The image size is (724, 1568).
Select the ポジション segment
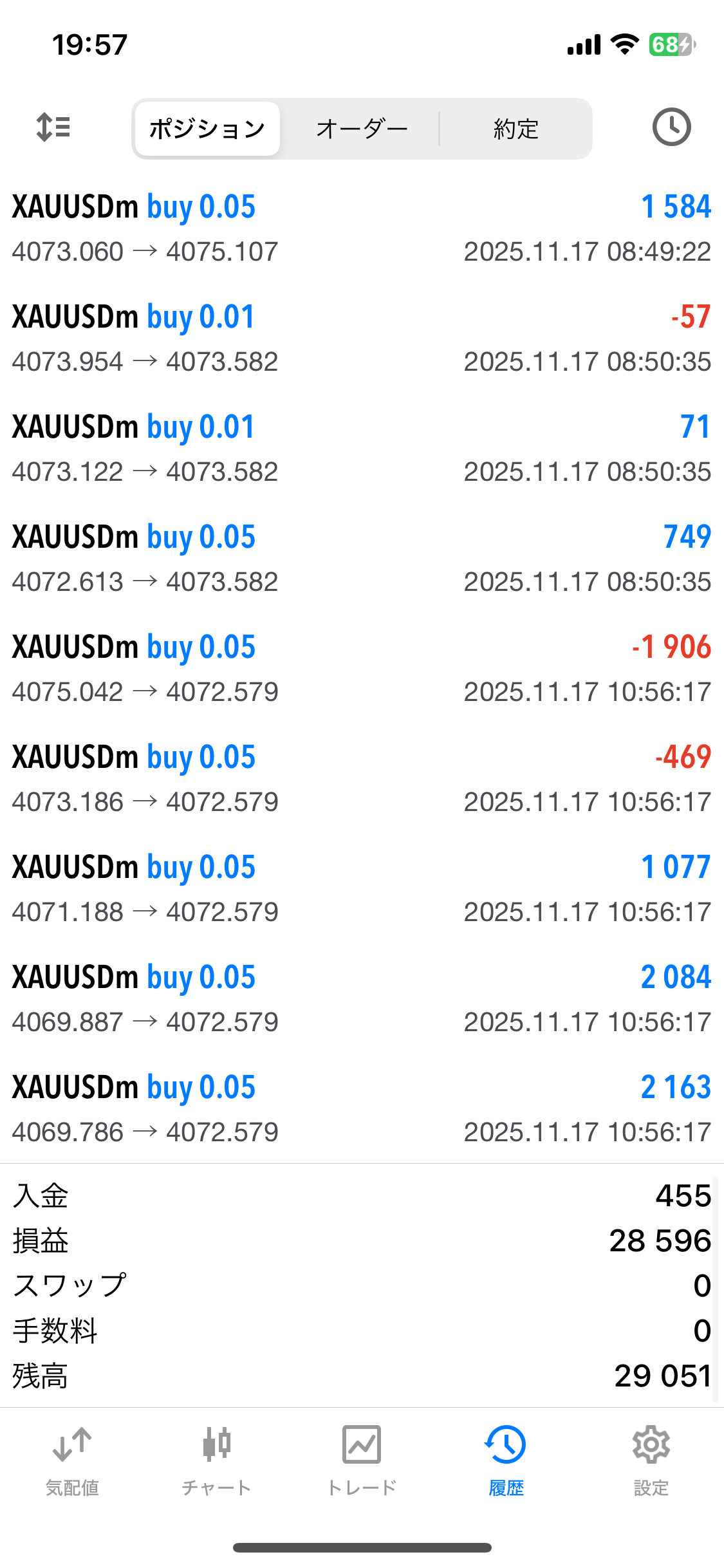pyautogui.click(x=207, y=129)
